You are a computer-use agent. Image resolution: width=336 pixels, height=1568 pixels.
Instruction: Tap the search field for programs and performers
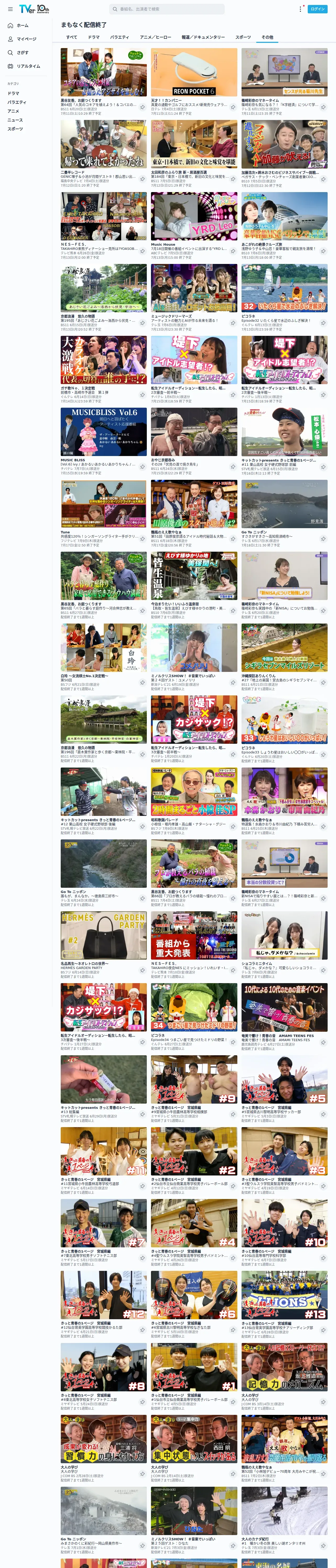click(x=166, y=9)
